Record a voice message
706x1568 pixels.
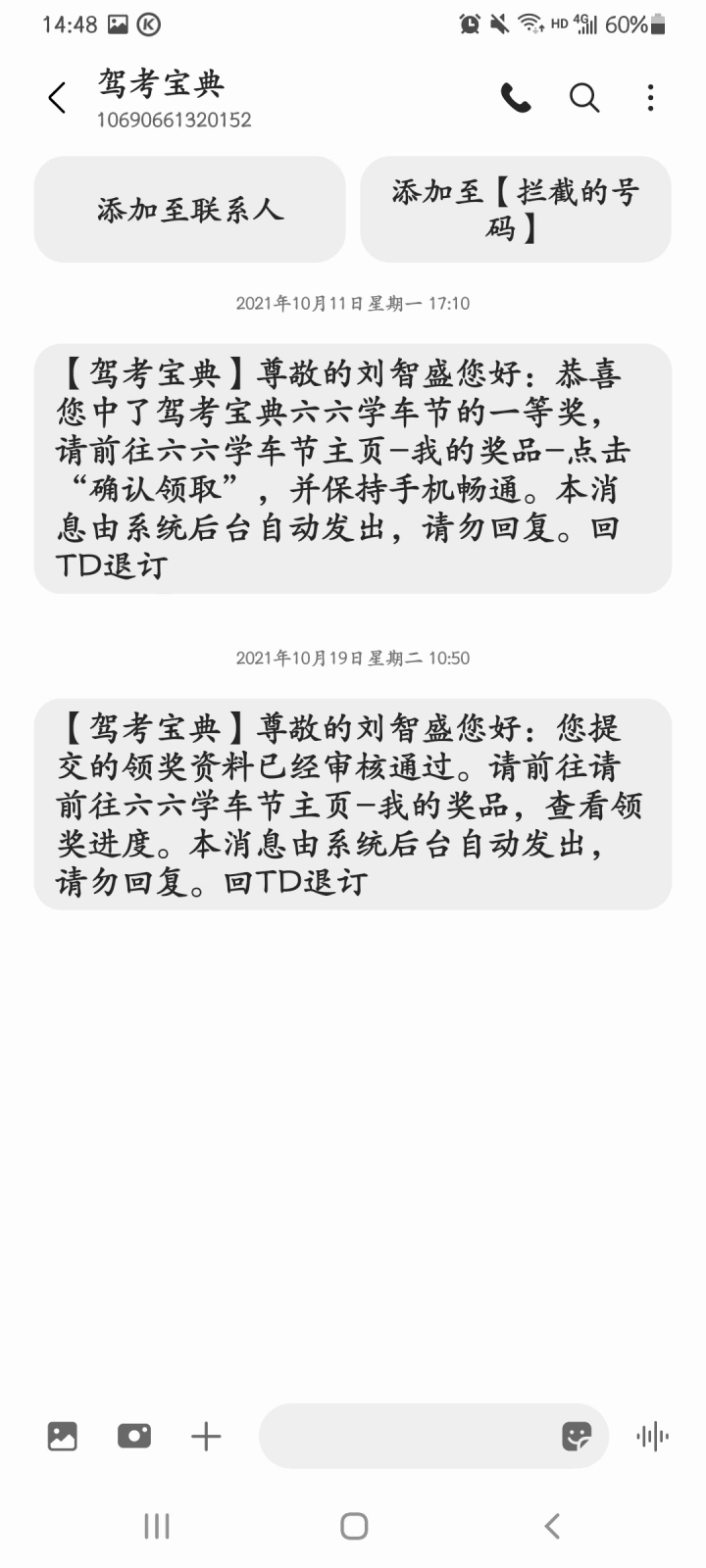click(652, 1437)
